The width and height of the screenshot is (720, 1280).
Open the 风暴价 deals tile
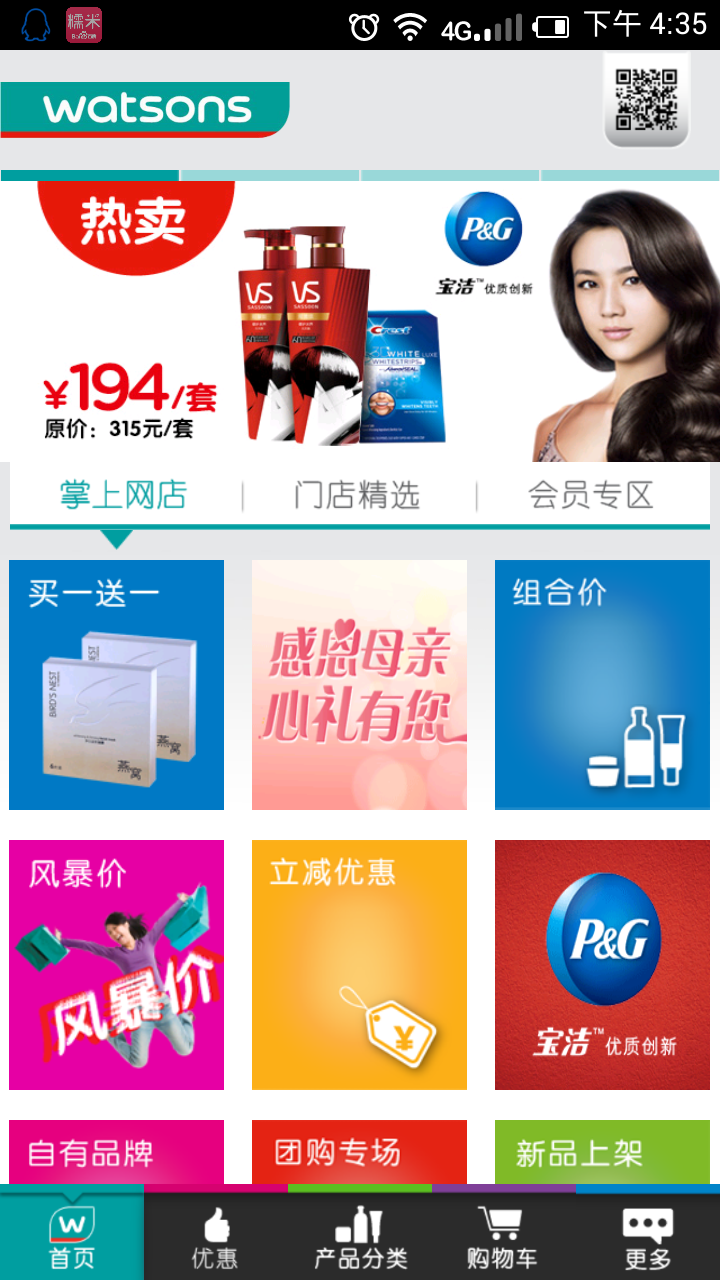click(x=116, y=965)
